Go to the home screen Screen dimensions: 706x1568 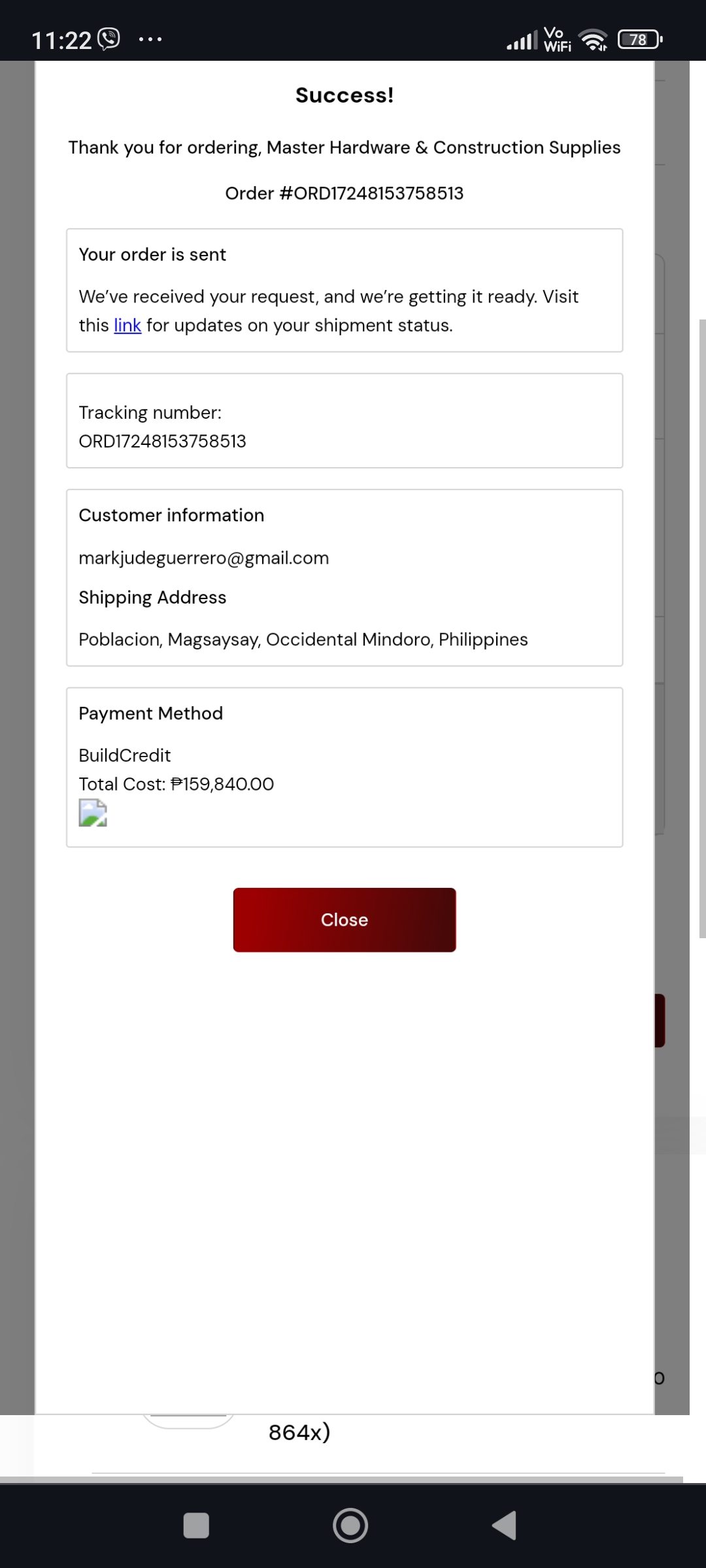tap(350, 1526)
